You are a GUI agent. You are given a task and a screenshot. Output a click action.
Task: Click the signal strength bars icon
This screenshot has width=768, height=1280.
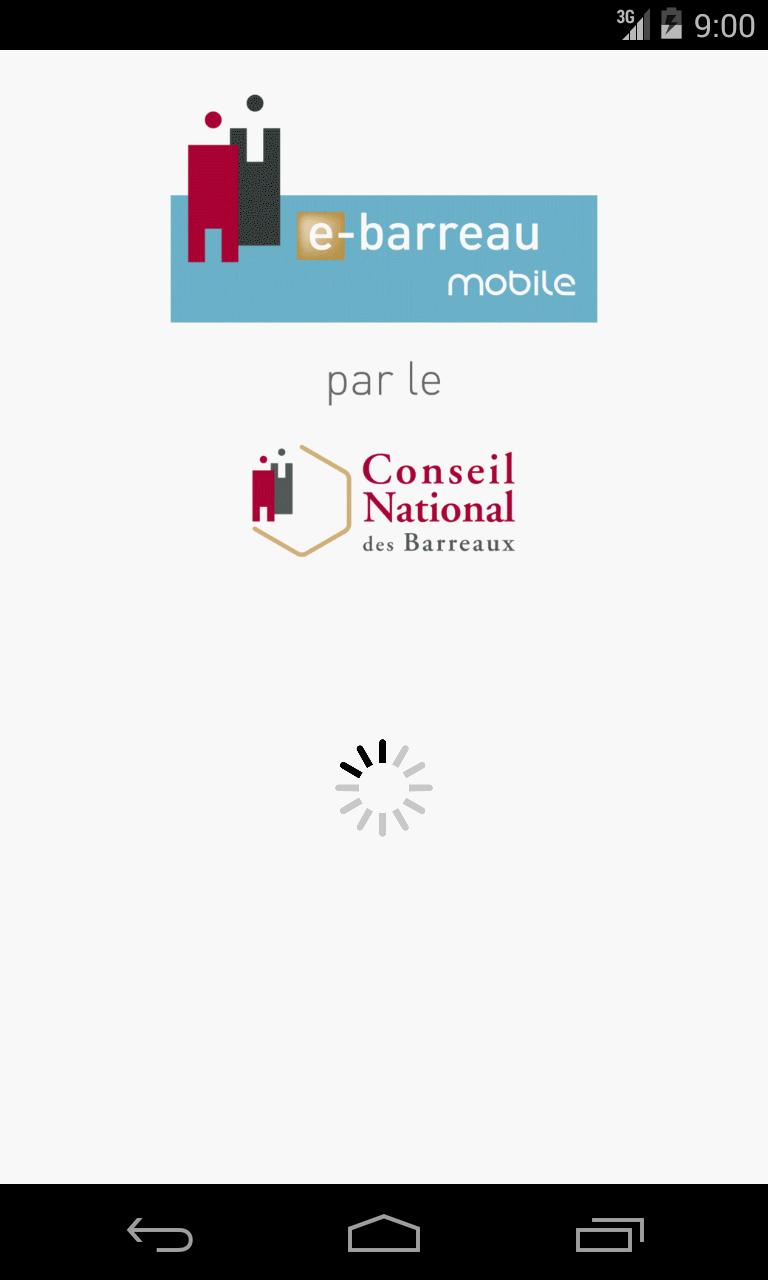pos(645,26)
